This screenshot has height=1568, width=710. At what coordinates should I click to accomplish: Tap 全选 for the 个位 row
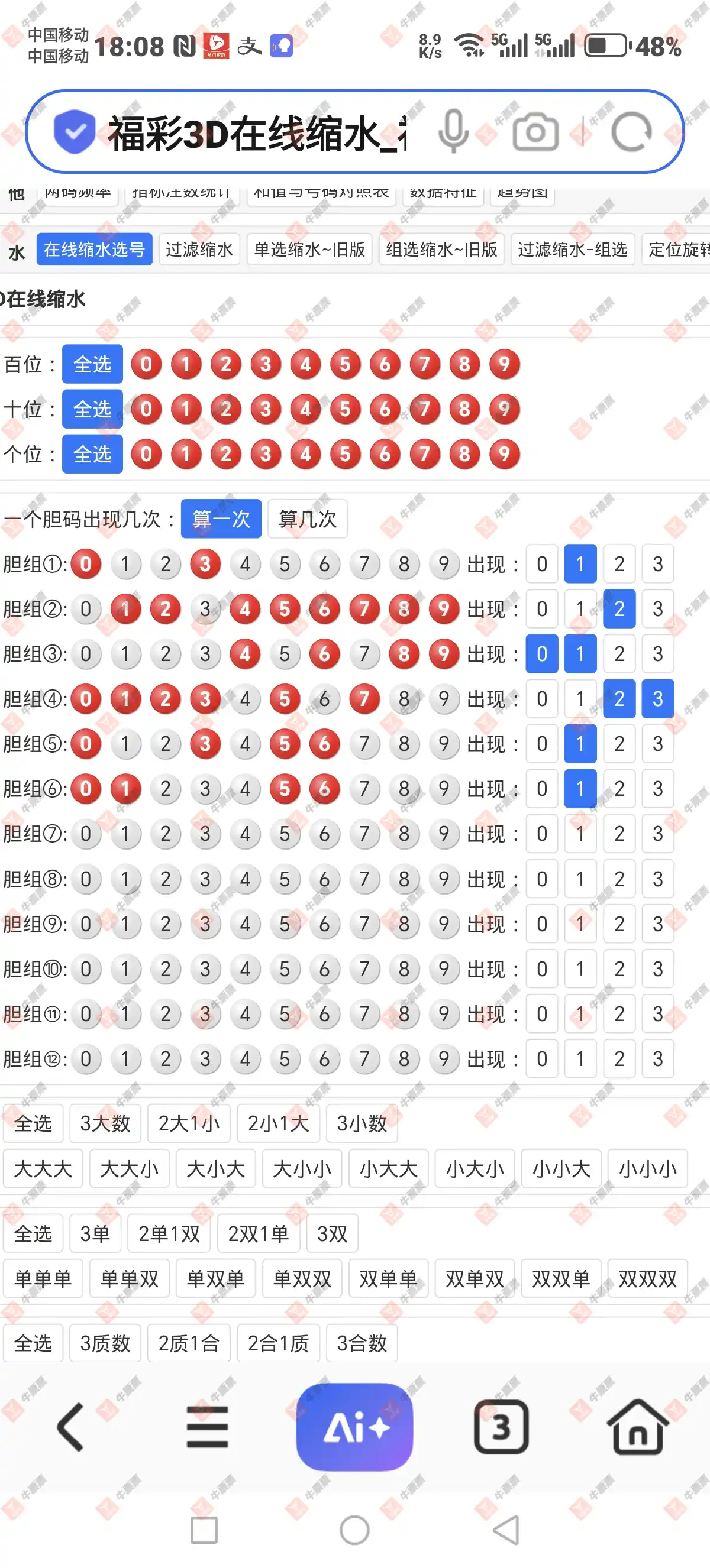click(92, 454)
